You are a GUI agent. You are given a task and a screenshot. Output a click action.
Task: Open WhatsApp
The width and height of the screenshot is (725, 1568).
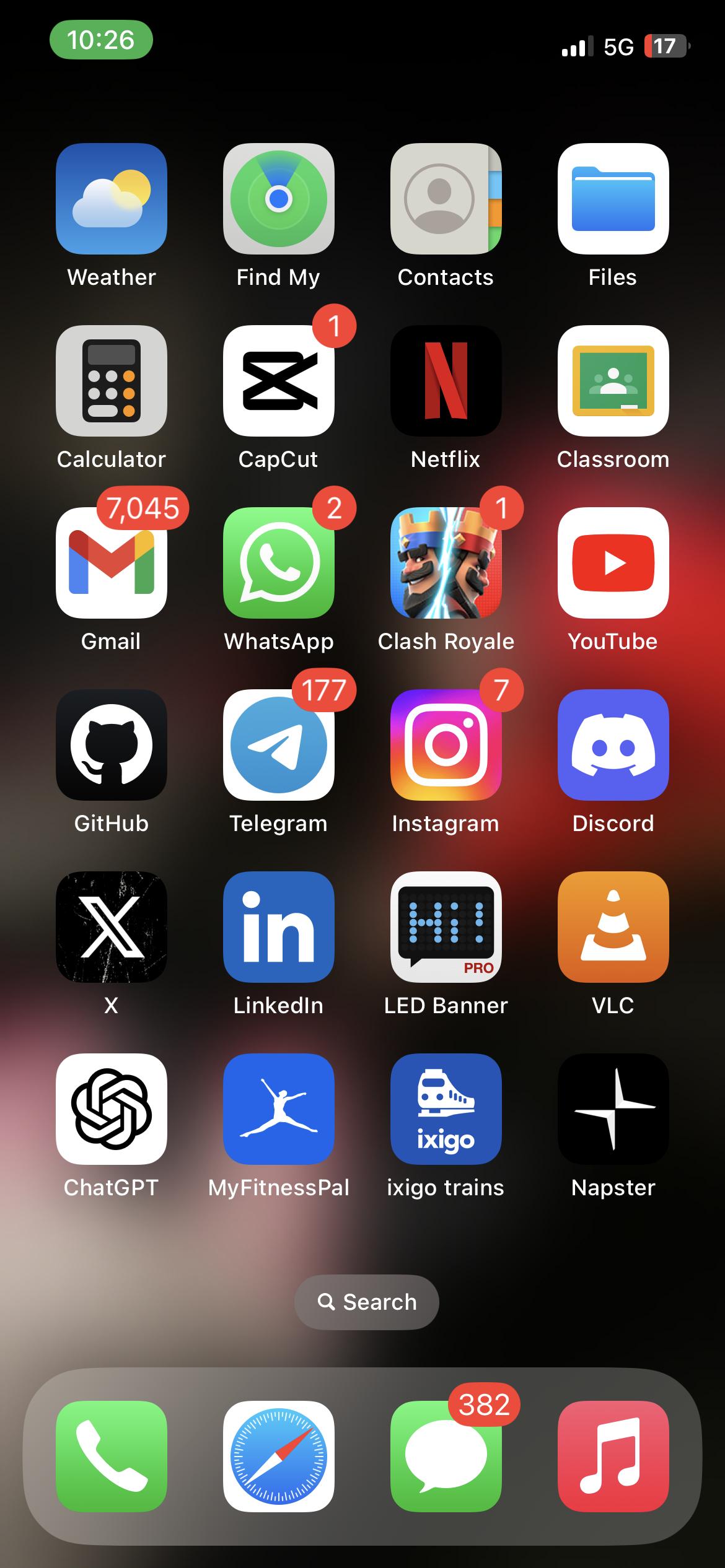pyautogui.click(x=279, y=563)
